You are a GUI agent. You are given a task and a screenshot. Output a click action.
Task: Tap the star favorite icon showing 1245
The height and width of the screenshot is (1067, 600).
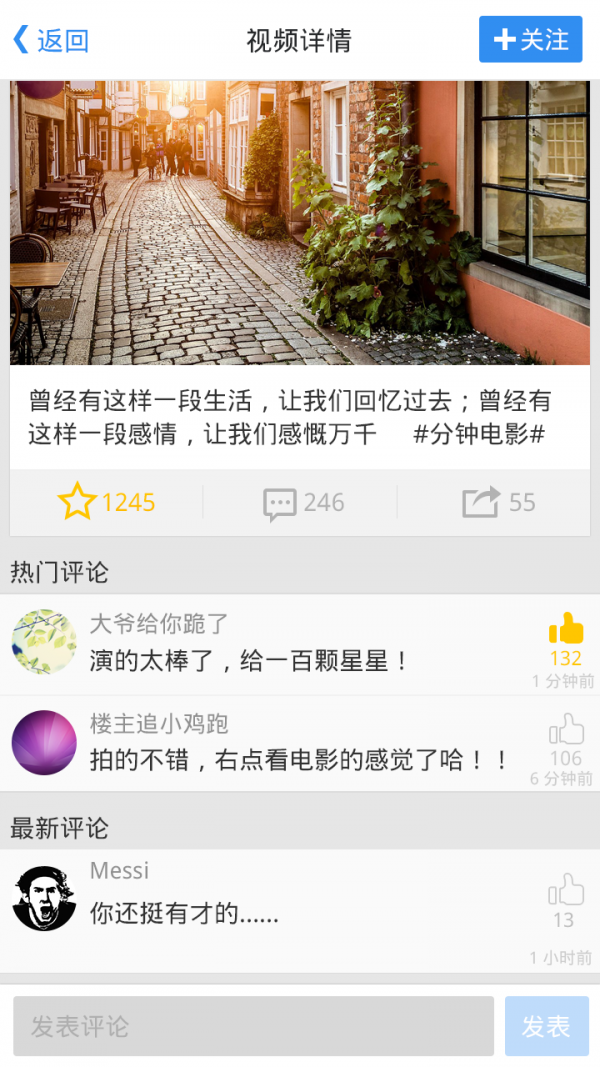(x=77, y=502)
